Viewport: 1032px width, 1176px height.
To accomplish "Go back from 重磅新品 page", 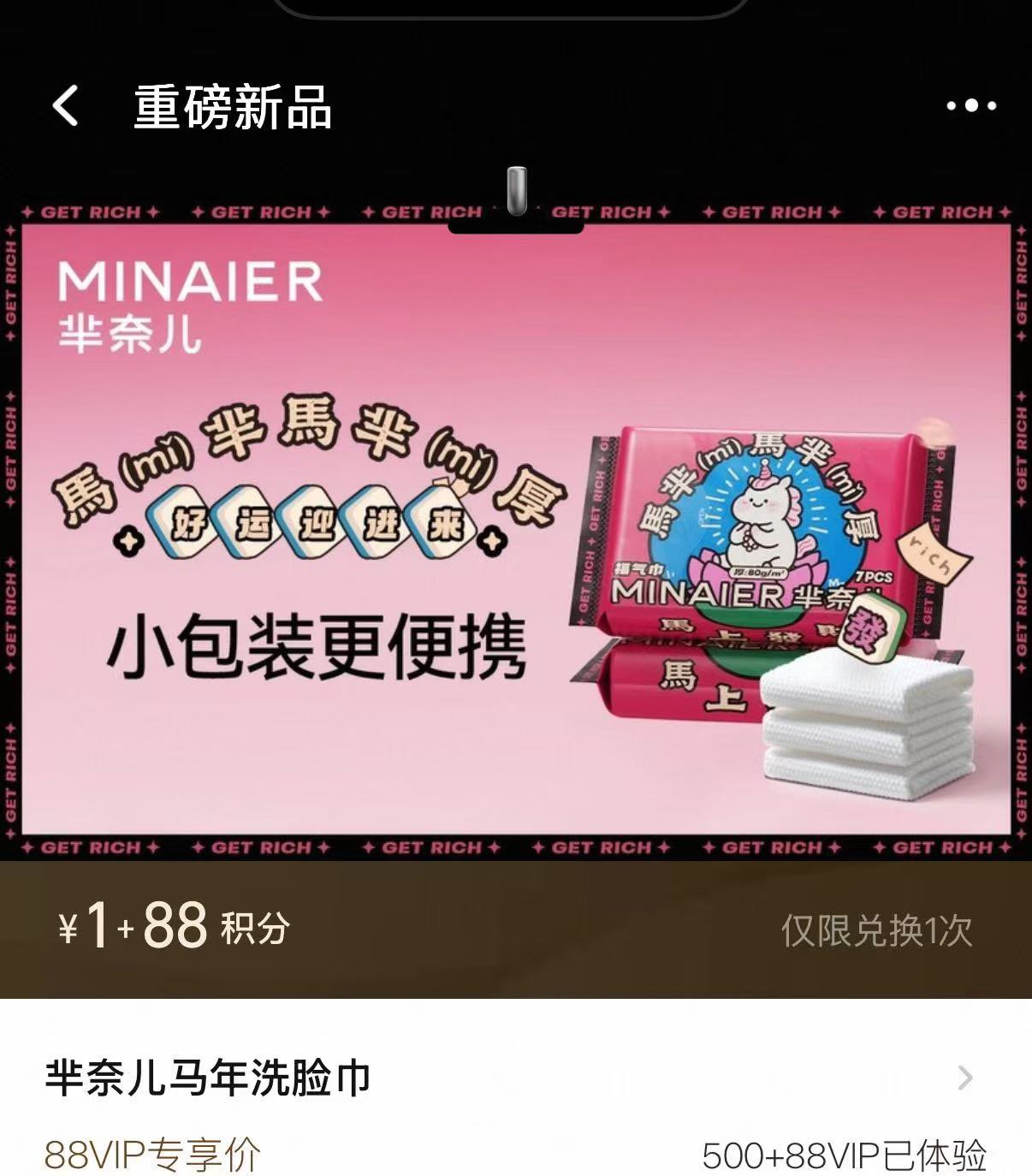I will (66, 106).
